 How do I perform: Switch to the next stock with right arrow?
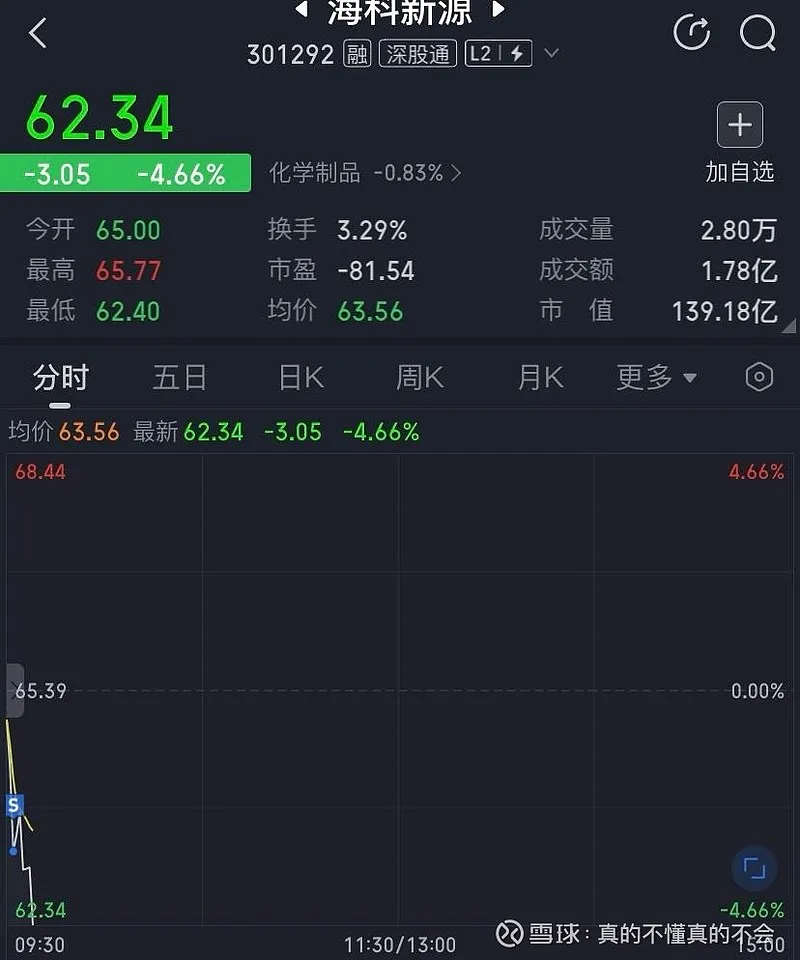pyautogui.click(x=498, y=11)
